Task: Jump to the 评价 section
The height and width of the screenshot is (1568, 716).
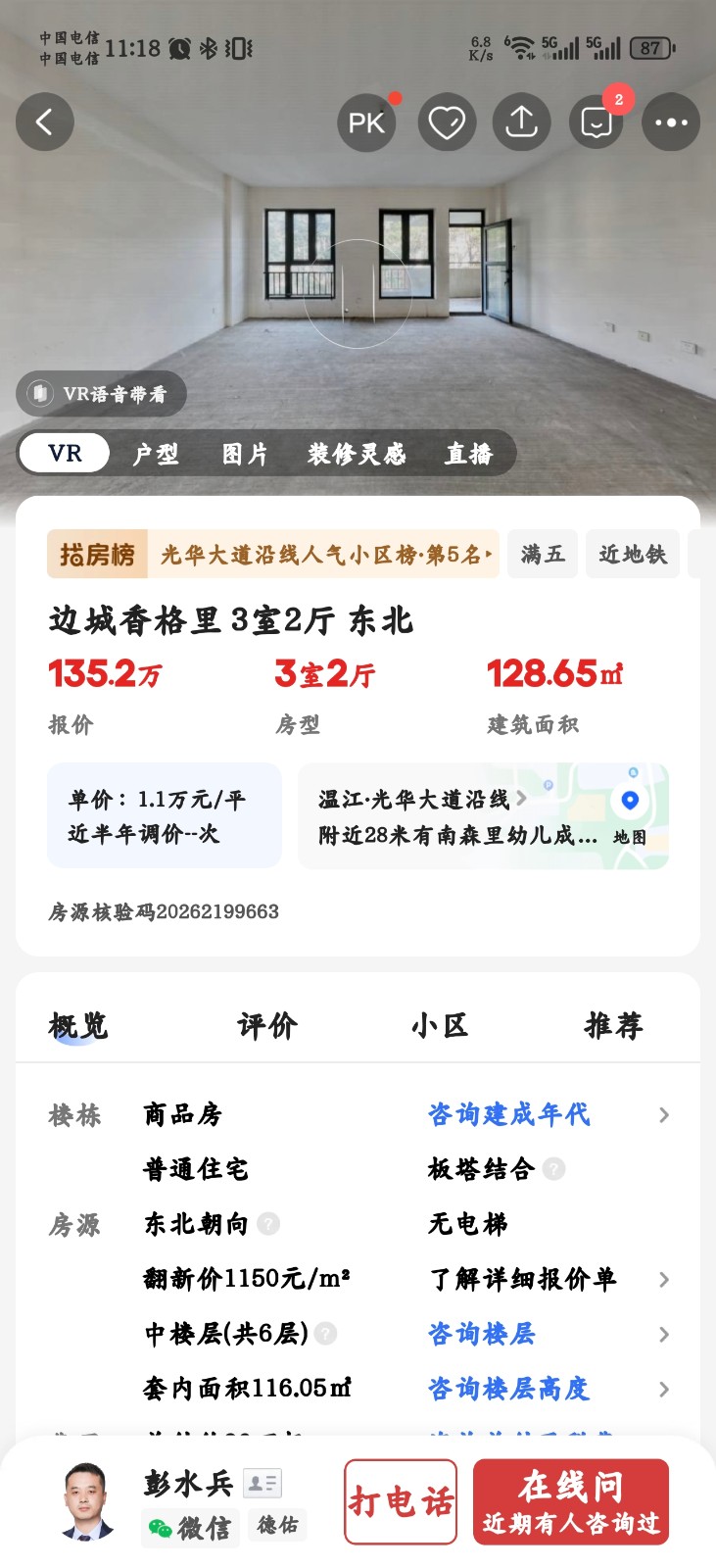Action: click(x=267, y=1026)
